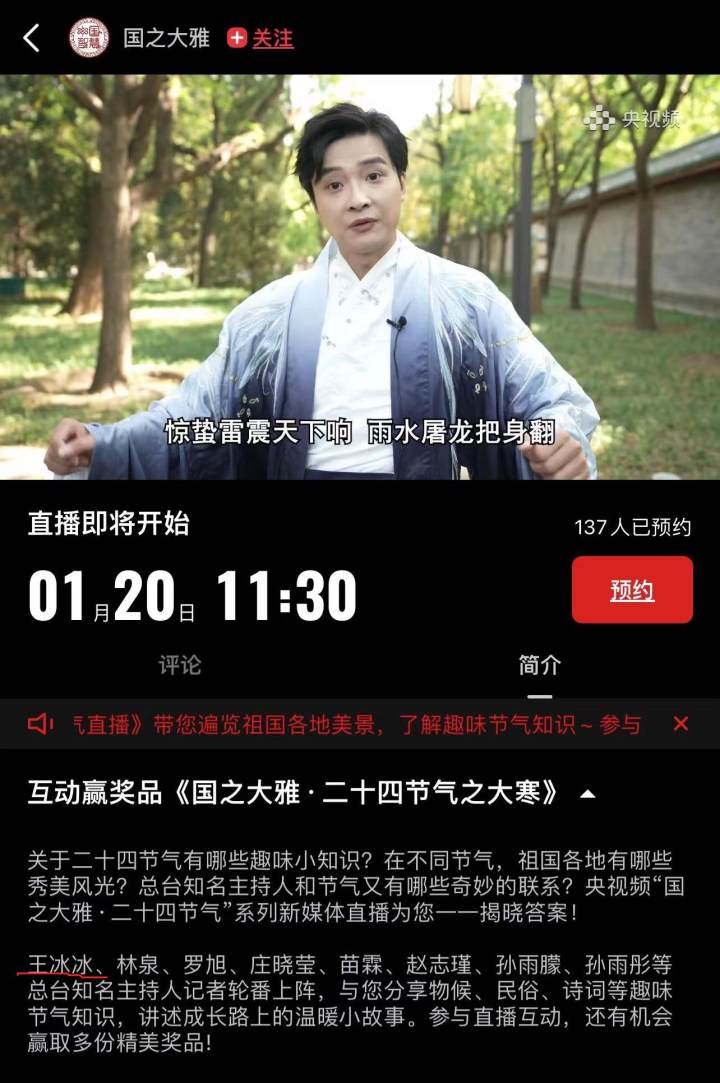Follow 国之大雅 with the 关注 button
Screen dimensions: 720x1083
260,38
